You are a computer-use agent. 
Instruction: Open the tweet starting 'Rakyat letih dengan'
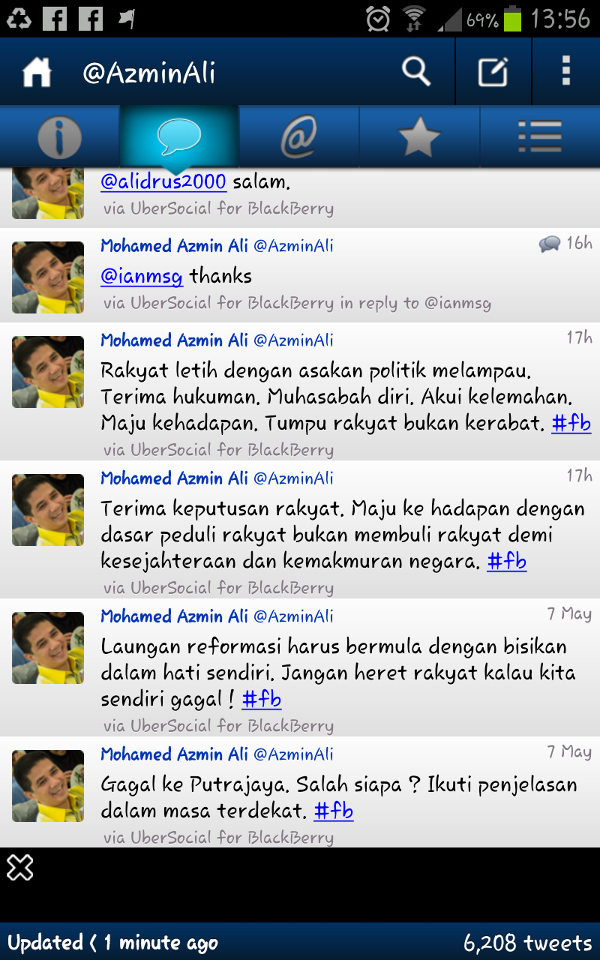pos(320,397)
